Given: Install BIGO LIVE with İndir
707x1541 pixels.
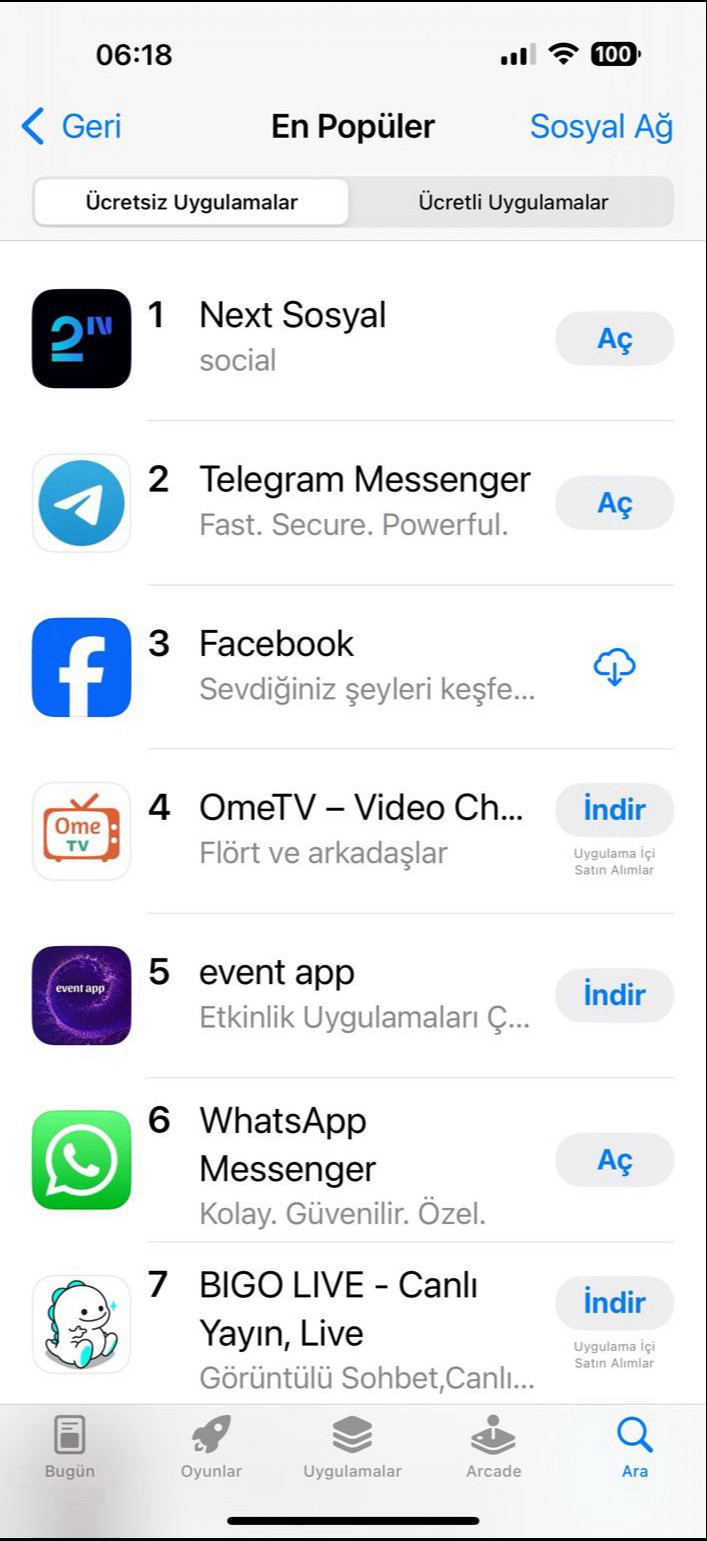Looking at the screenshot, I should (614, 1302).
